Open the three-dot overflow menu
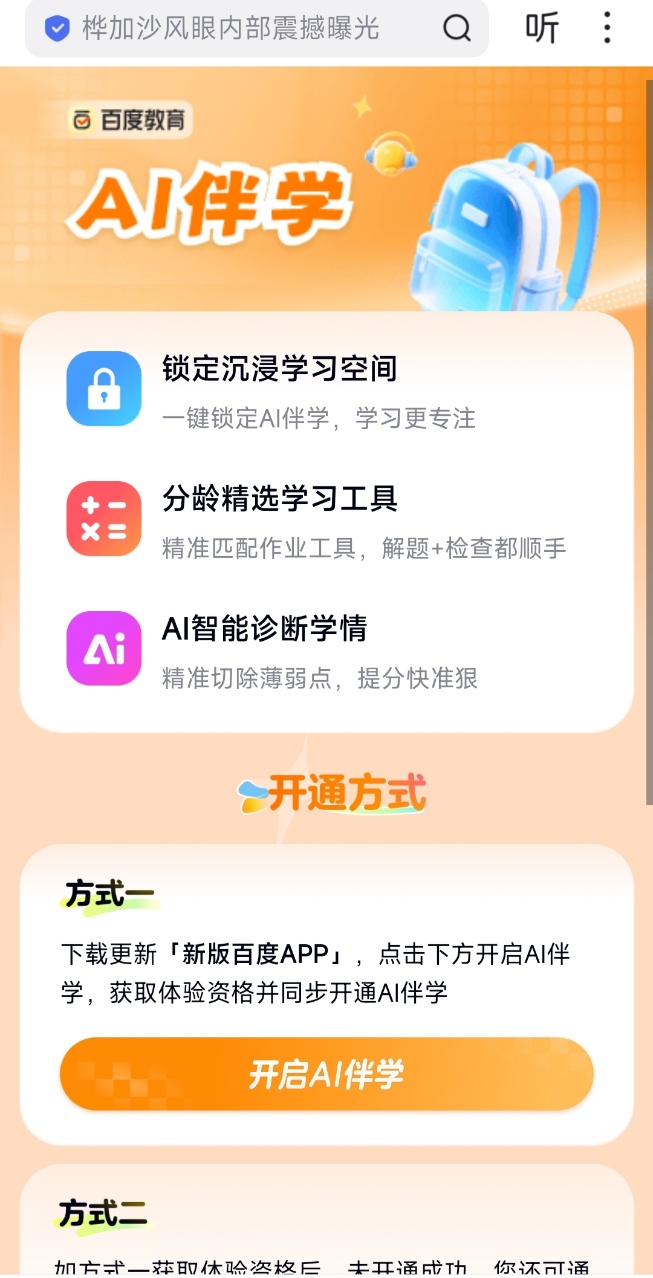653x1278 pixels. [607, 28]
